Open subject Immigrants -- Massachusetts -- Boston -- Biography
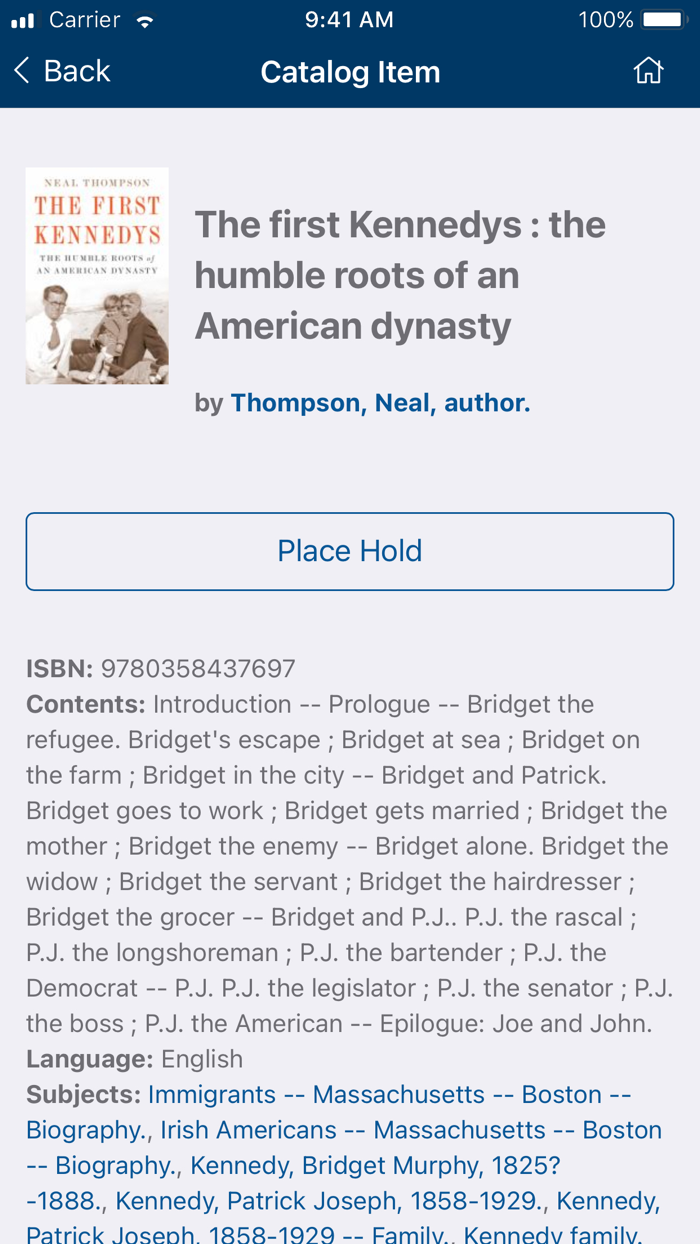Image resolution: width=700 pixels, height=1244 pixels. pyautogui.click(x=389, y=1095)
